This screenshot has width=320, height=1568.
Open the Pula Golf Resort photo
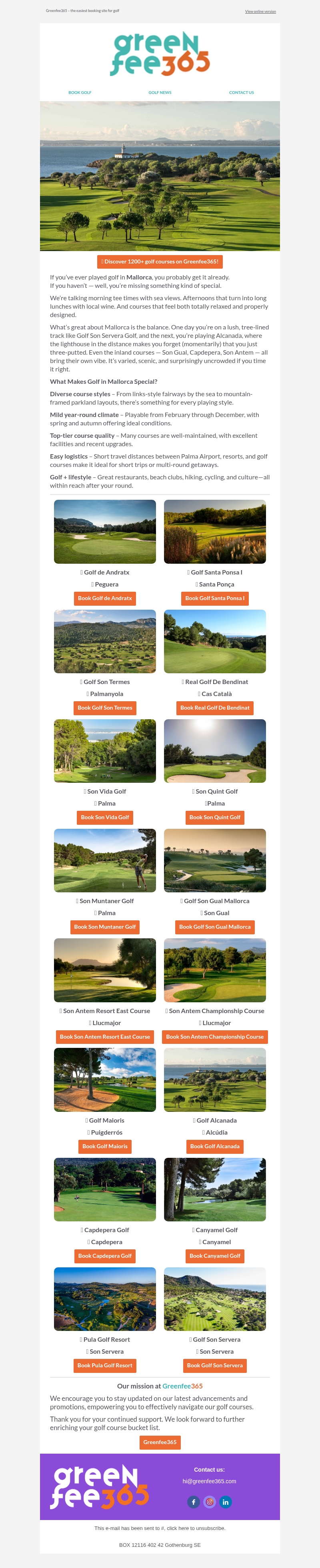[105, 1299]
